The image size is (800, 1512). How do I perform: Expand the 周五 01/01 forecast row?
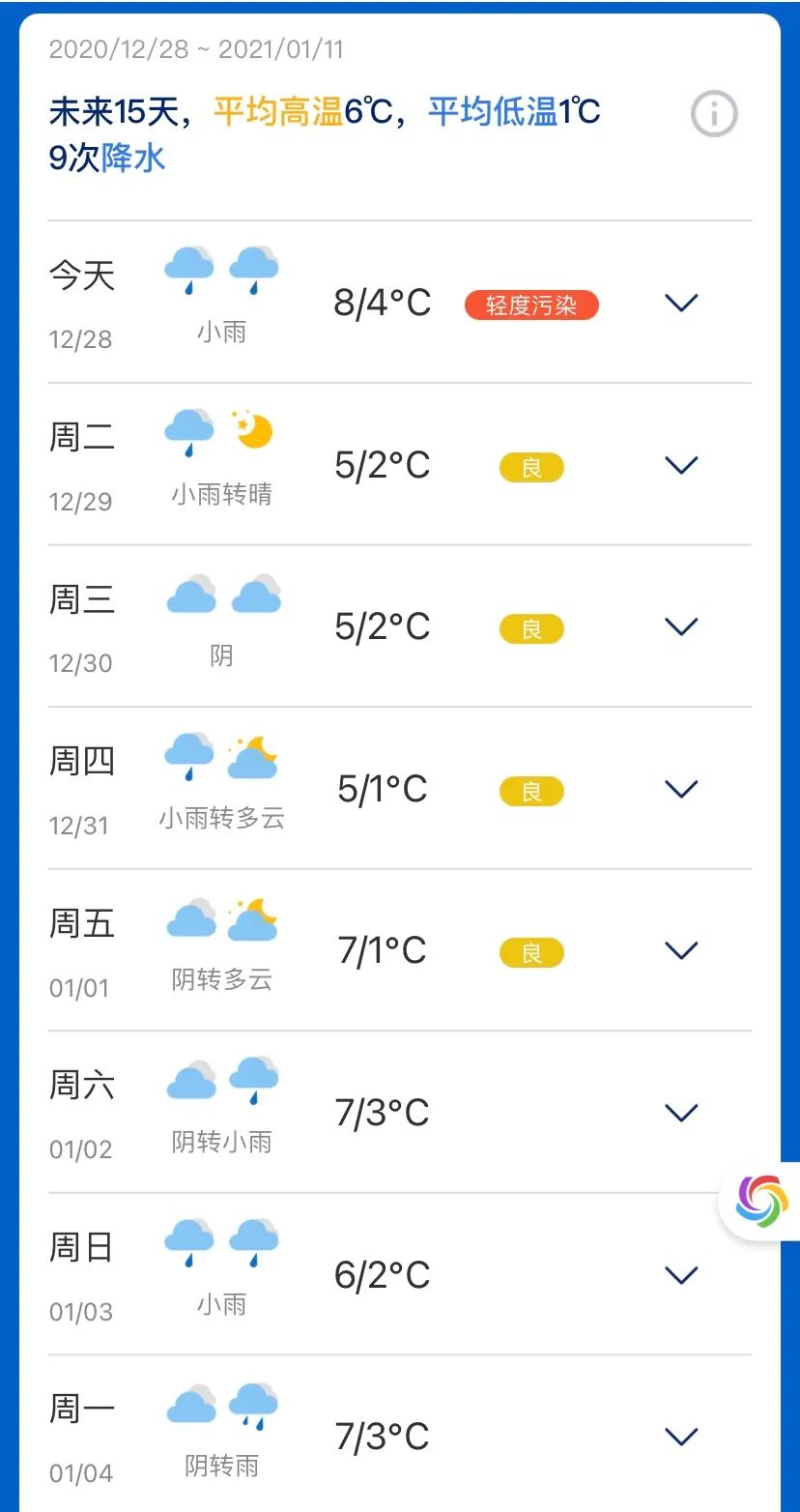(681, 950)
